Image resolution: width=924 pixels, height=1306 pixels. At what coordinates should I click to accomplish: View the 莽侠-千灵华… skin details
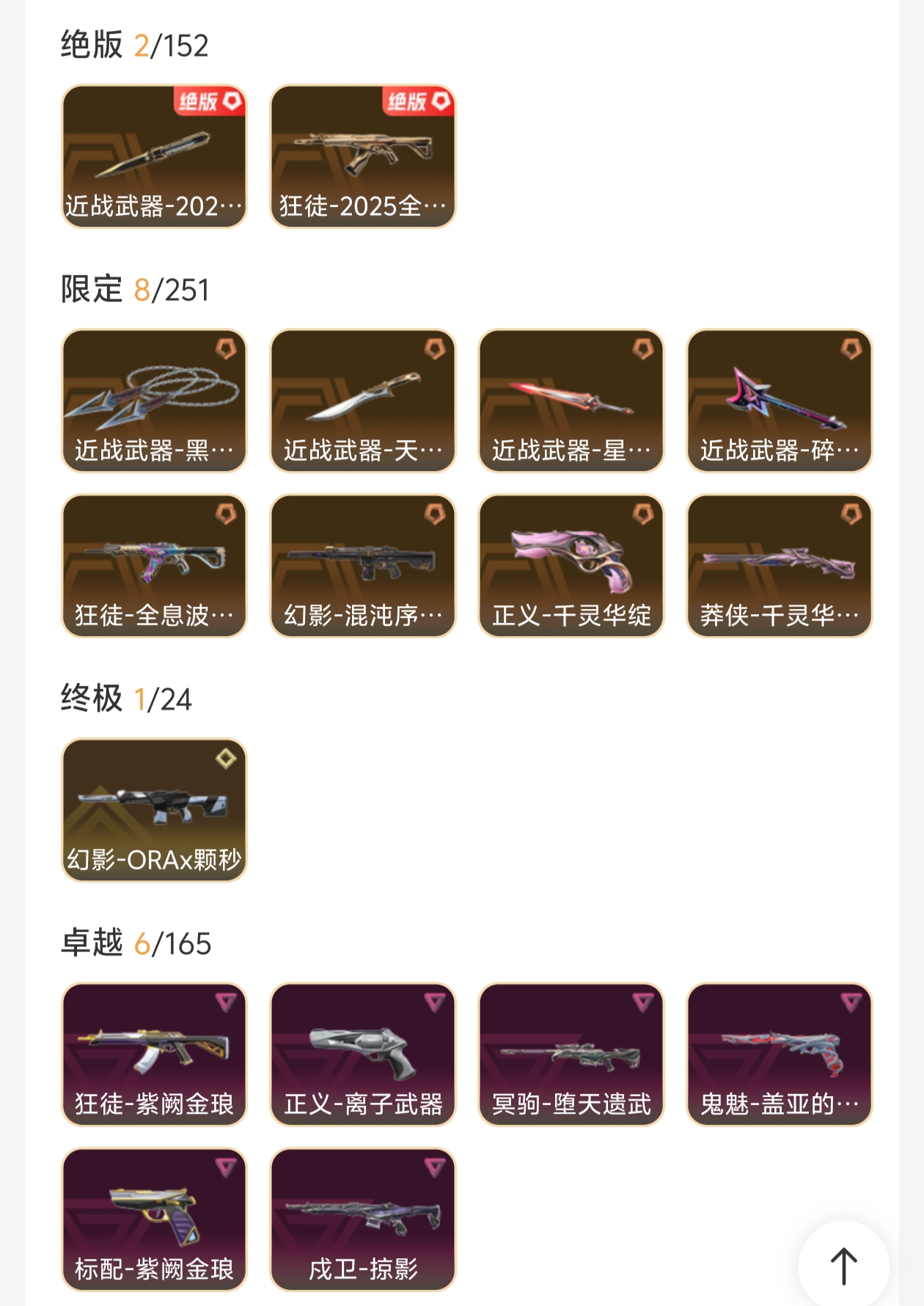pos(780,566)
